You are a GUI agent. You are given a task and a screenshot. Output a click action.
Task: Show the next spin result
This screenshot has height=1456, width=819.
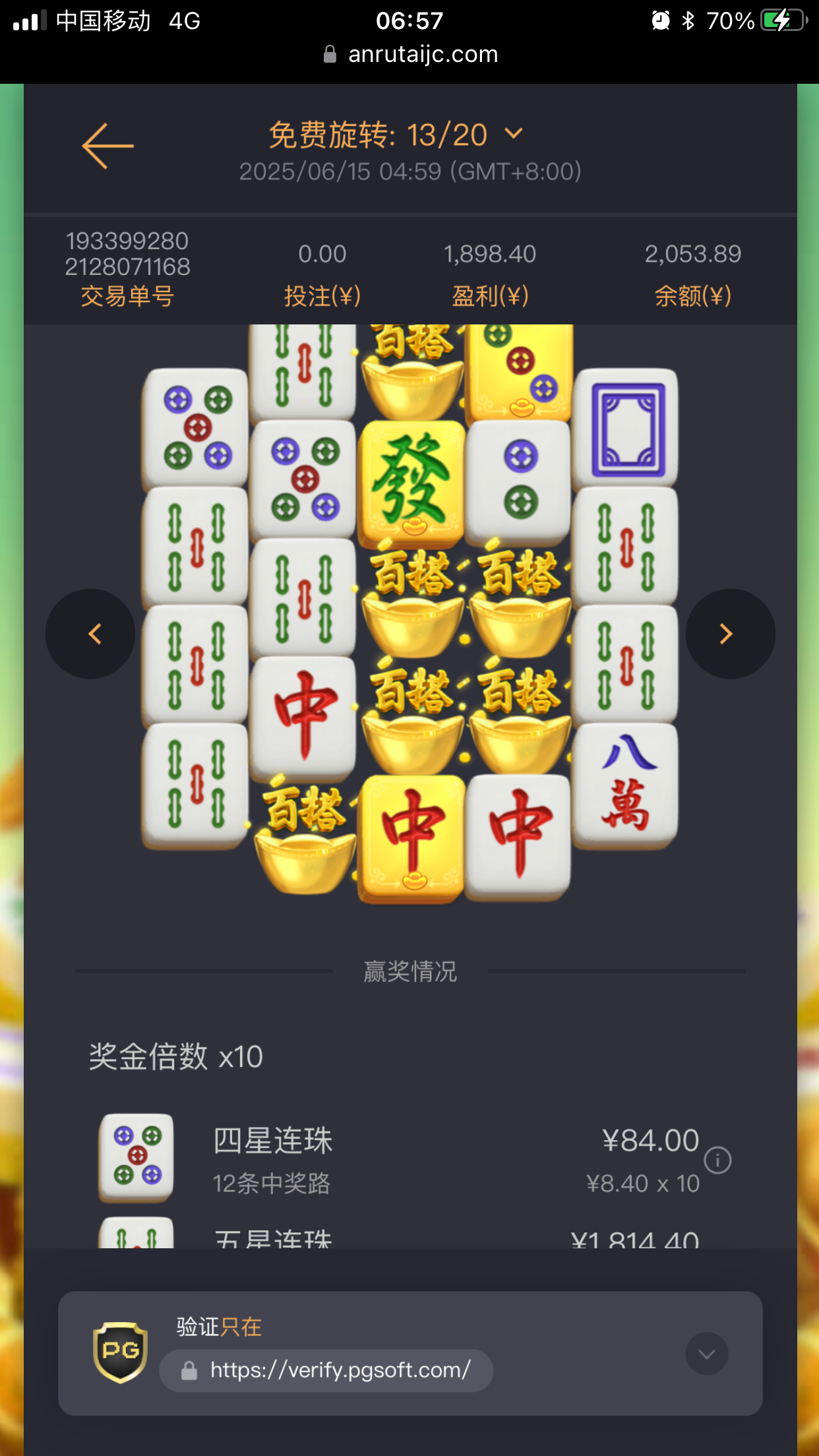tap(730, 634)
